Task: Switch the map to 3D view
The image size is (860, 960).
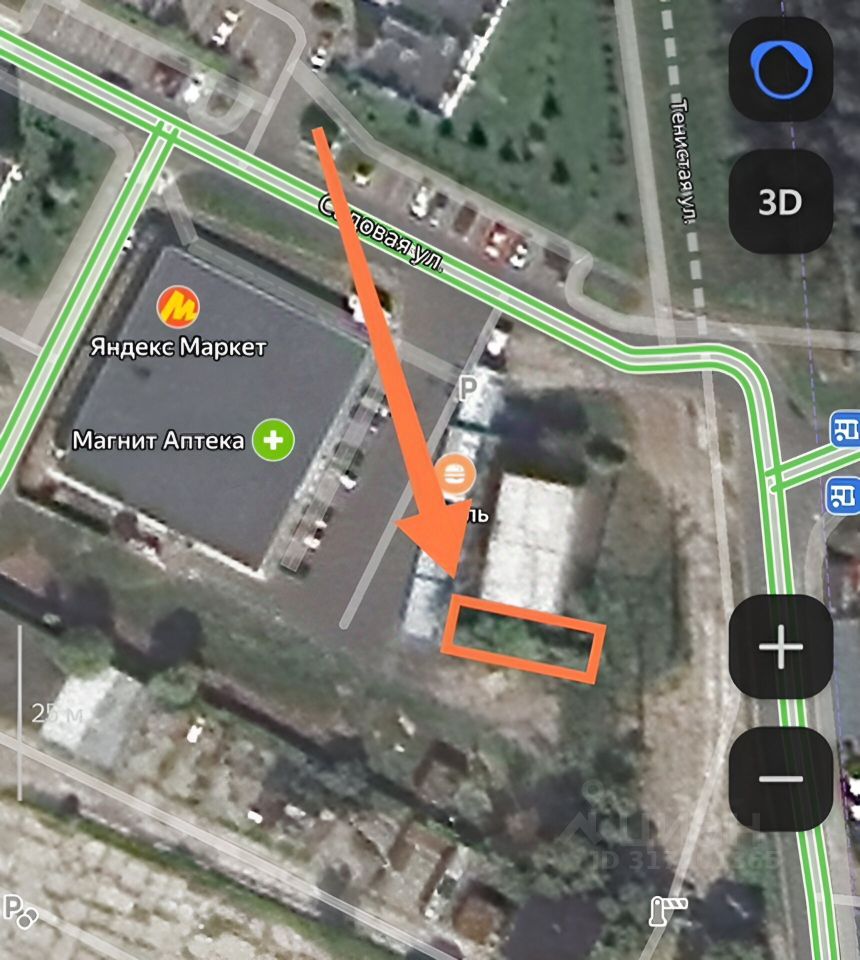Action: 780,202
